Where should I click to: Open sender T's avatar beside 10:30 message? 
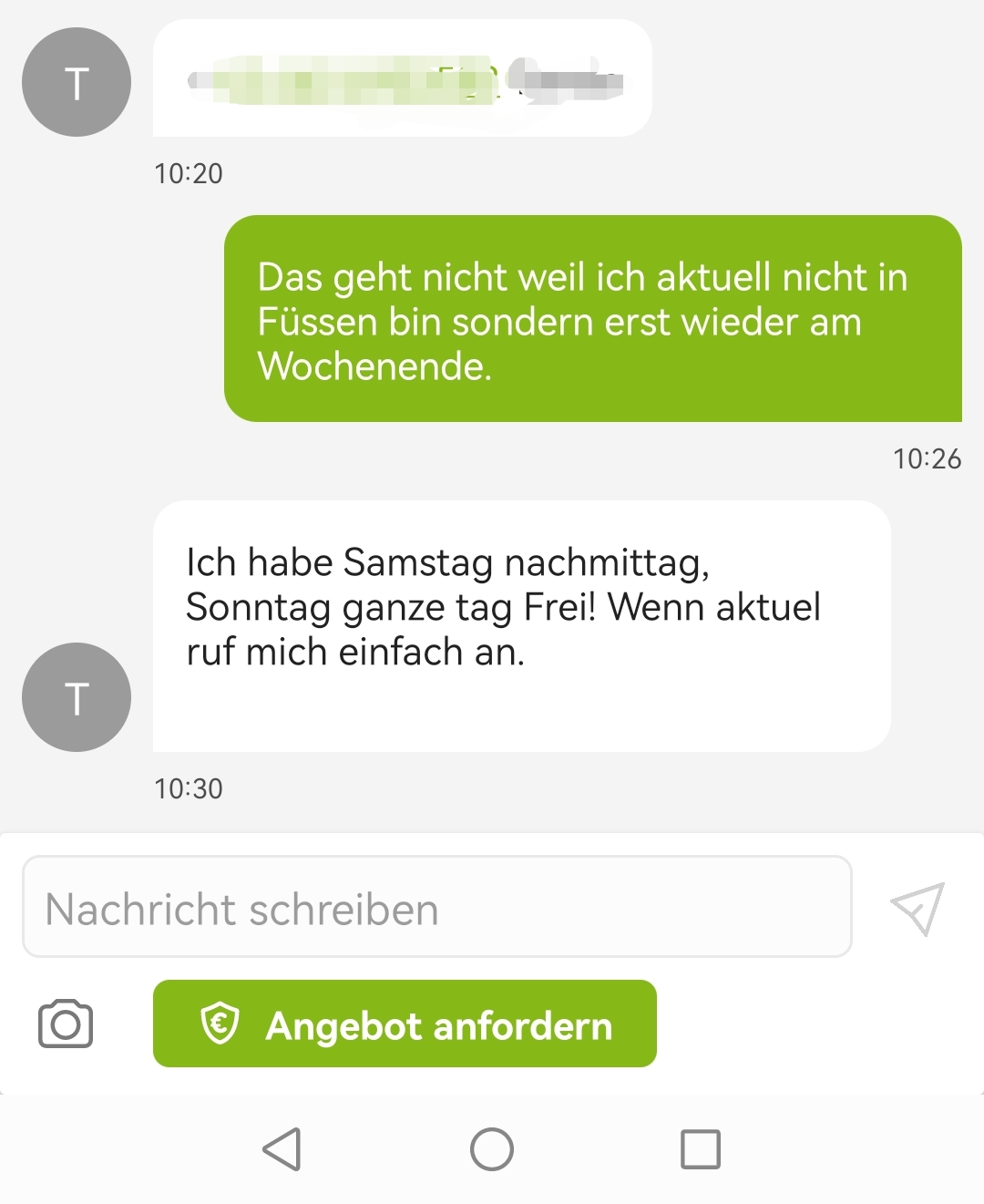coord(77,697)
